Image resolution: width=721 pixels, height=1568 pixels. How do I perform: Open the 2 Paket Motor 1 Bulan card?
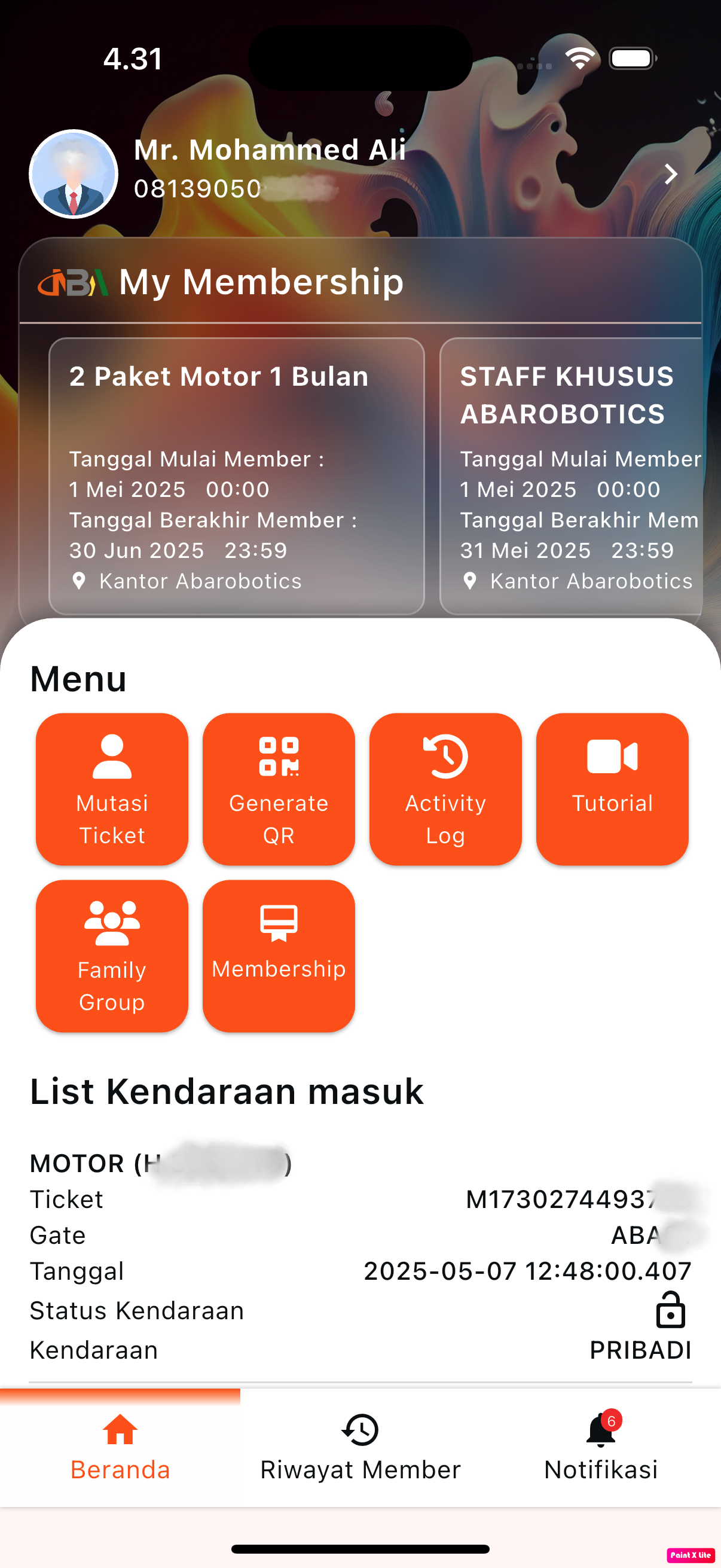coord(236,476)
